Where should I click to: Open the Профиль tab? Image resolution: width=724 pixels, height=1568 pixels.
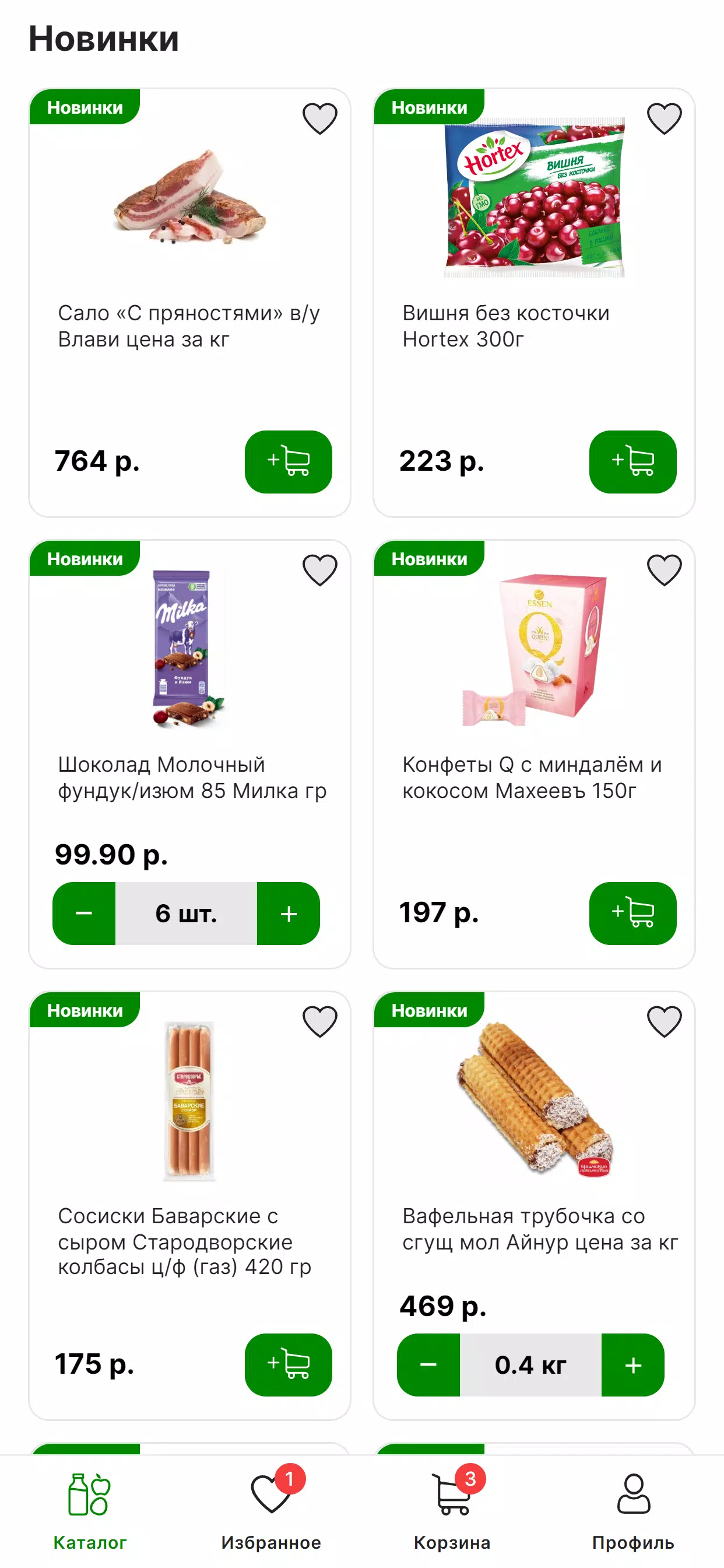click(x=633, y=1511)
